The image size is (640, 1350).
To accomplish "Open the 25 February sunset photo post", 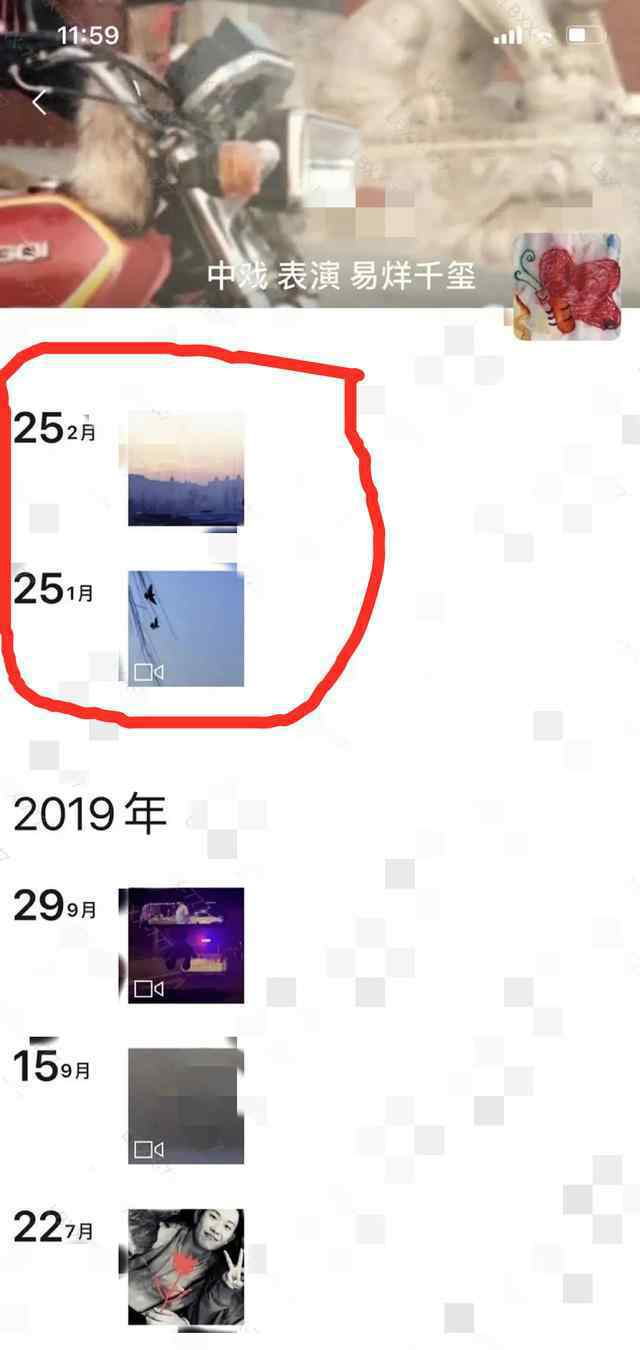I will tap(186, 468).
